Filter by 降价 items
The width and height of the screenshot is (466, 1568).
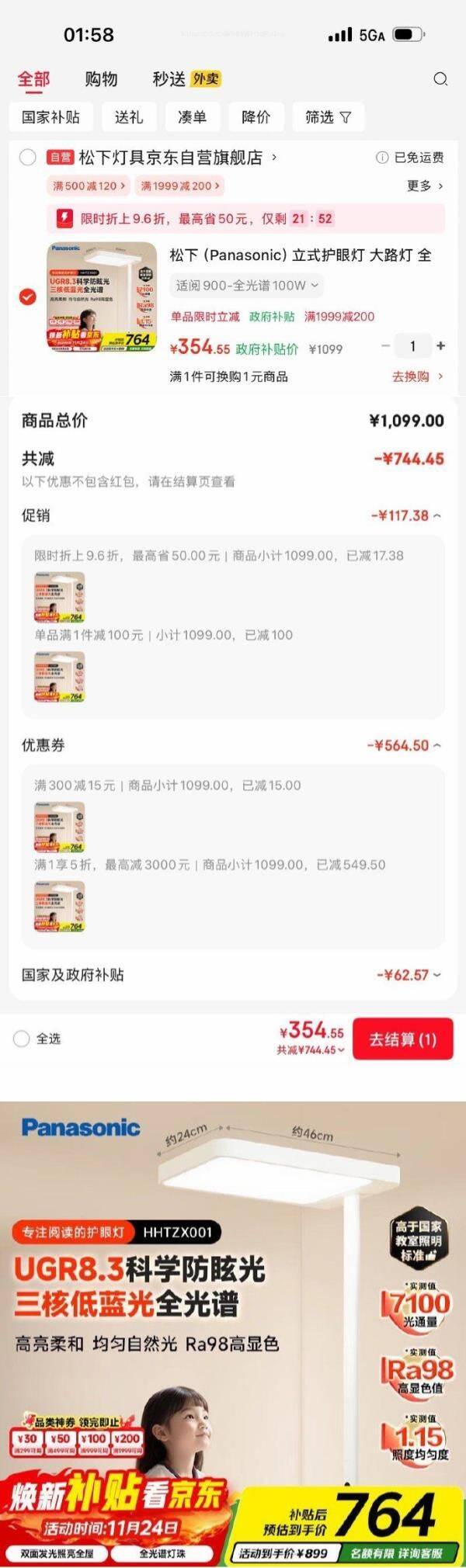pos(256,117)
